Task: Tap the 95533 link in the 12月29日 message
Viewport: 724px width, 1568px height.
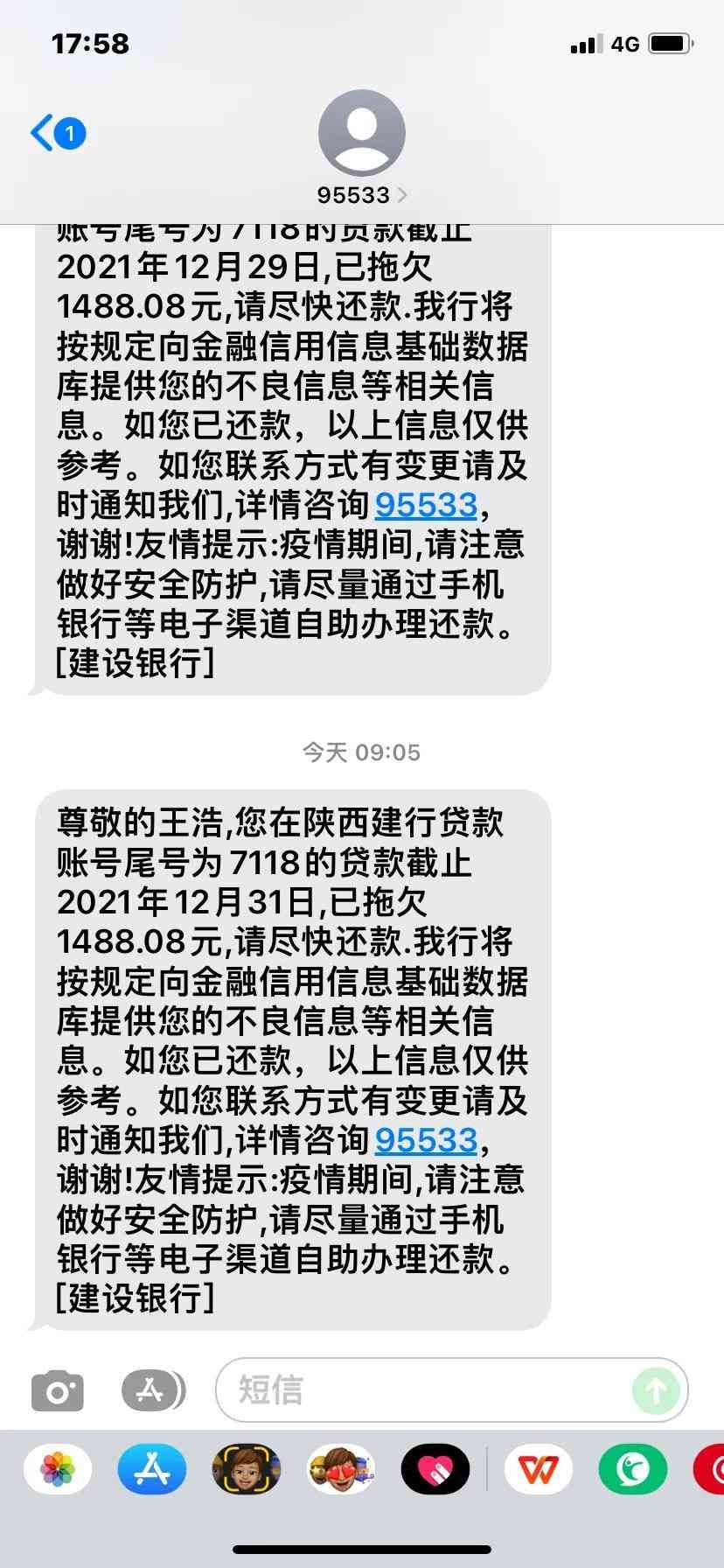Action: tap(426, 505)
